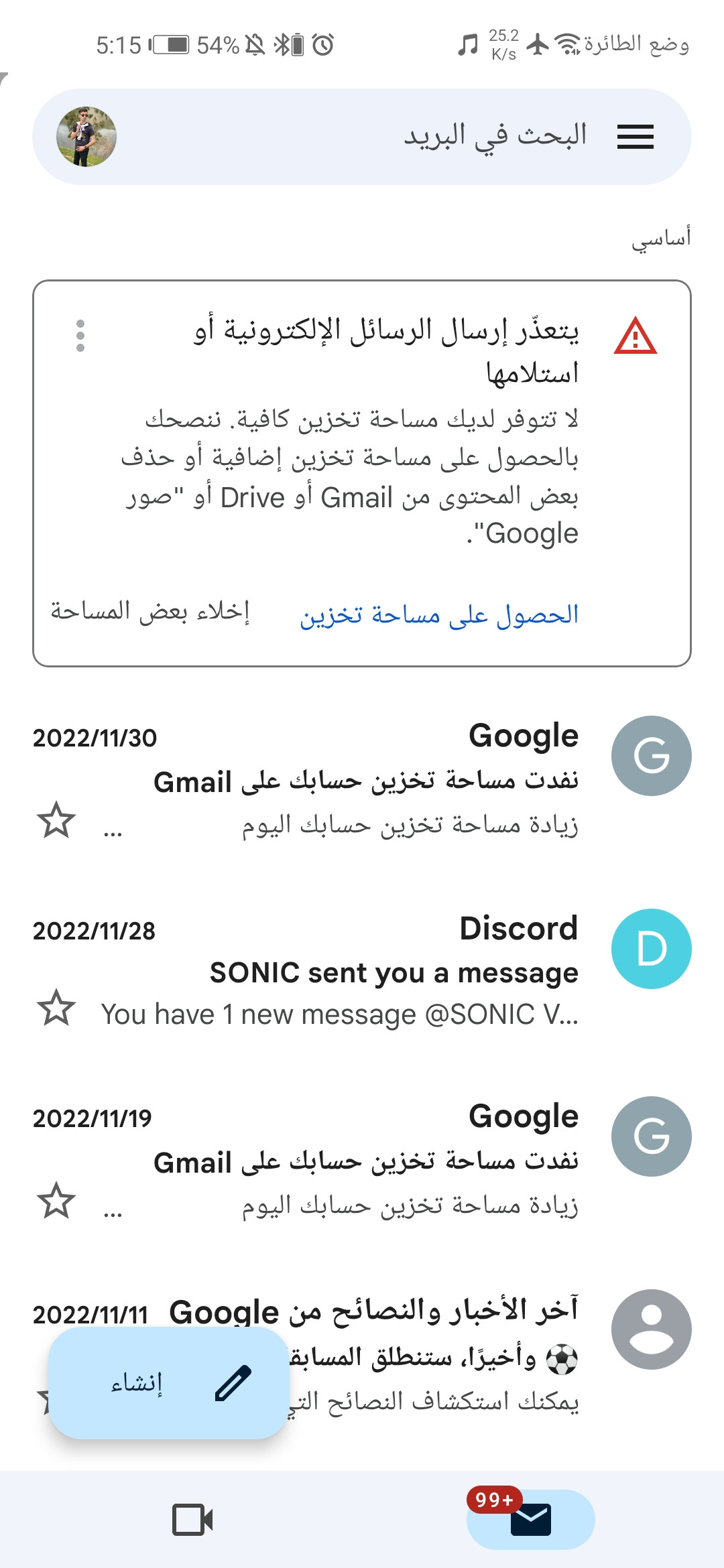Compose a new email with "إنشاء"

tap(169, 1383)
